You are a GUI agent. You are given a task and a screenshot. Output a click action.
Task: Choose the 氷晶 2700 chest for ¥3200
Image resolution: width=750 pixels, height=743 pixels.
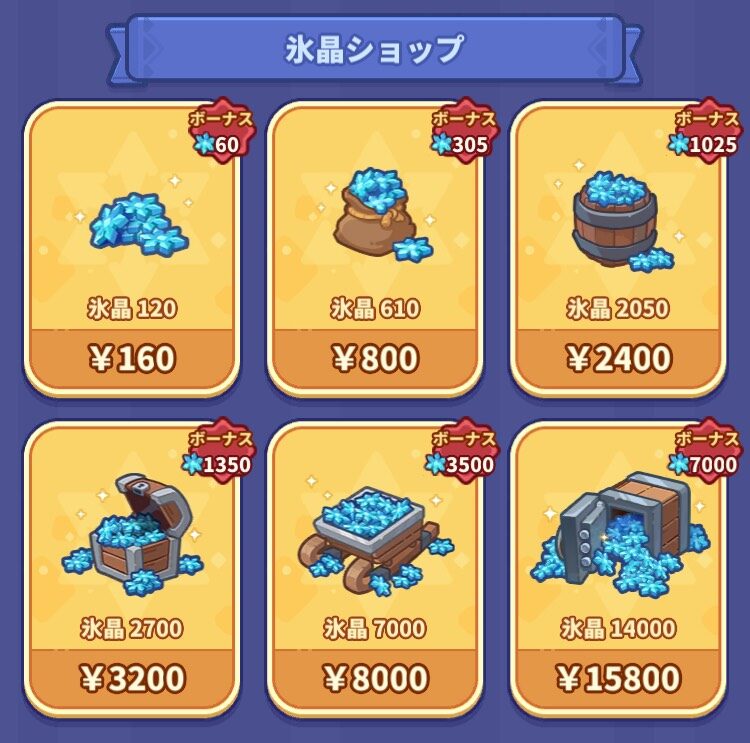(x=131, y=678)
